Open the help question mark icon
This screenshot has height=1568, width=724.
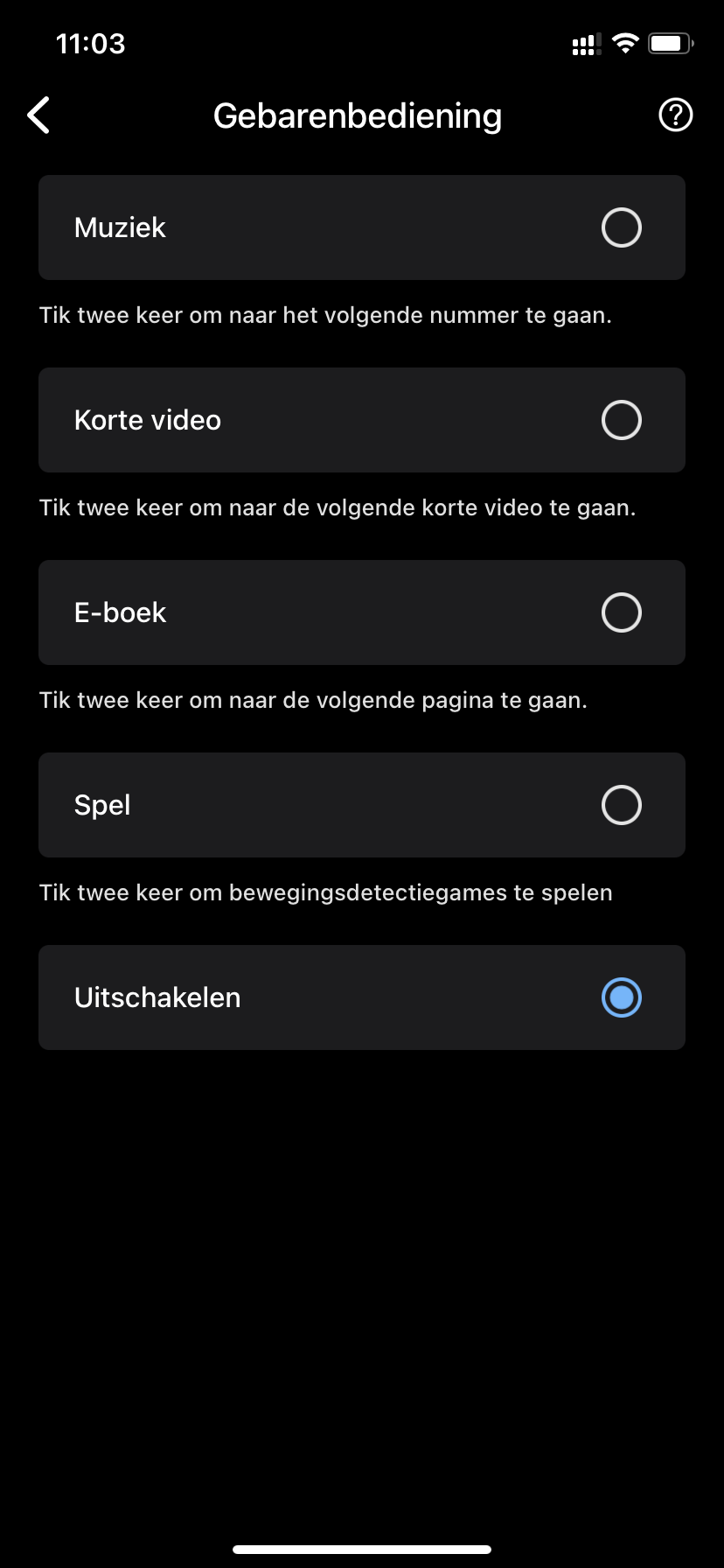(x=675, y=115)
